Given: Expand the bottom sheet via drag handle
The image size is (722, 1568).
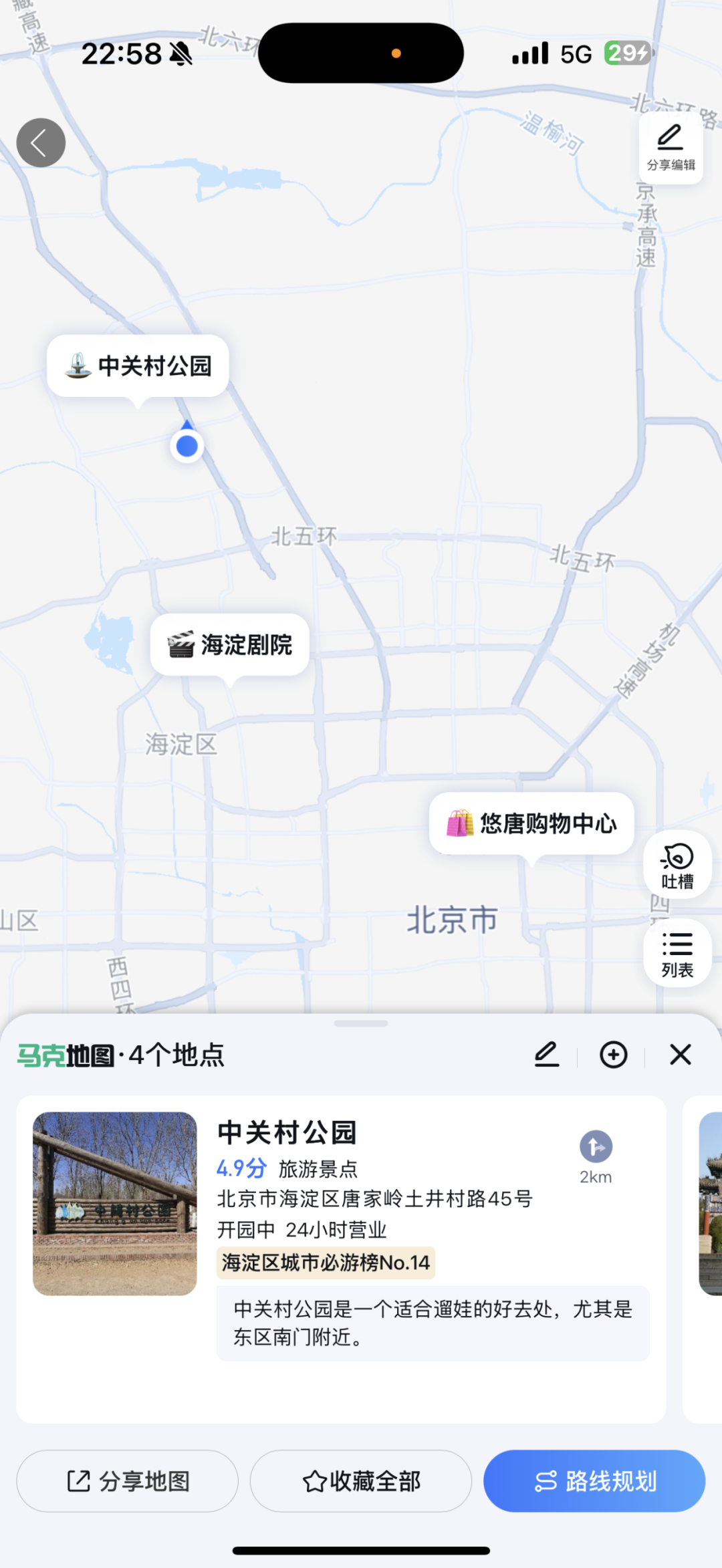Looking at the screenshot, I should click(361, 1023).
